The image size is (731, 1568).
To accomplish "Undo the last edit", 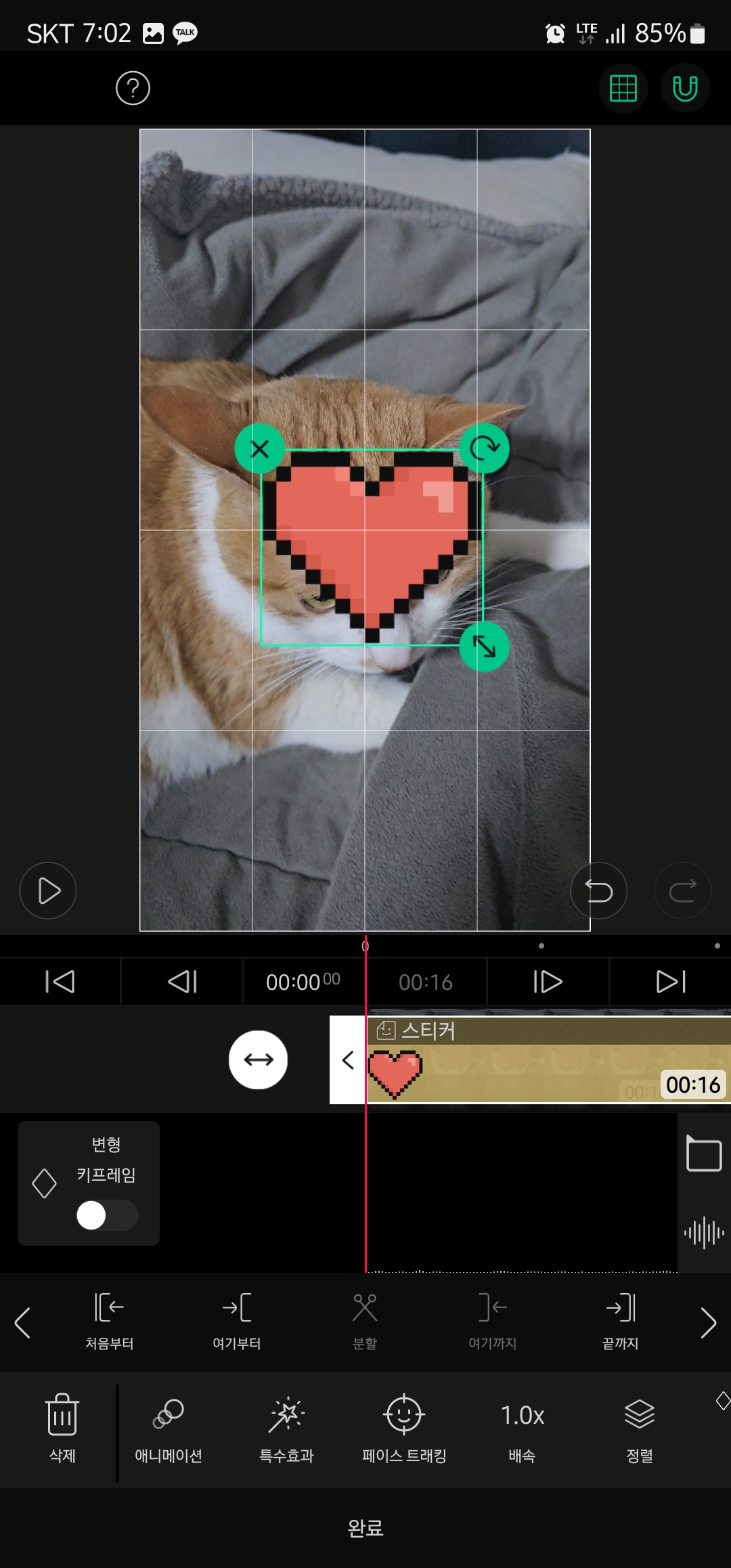I will click(x=598, y=890).
